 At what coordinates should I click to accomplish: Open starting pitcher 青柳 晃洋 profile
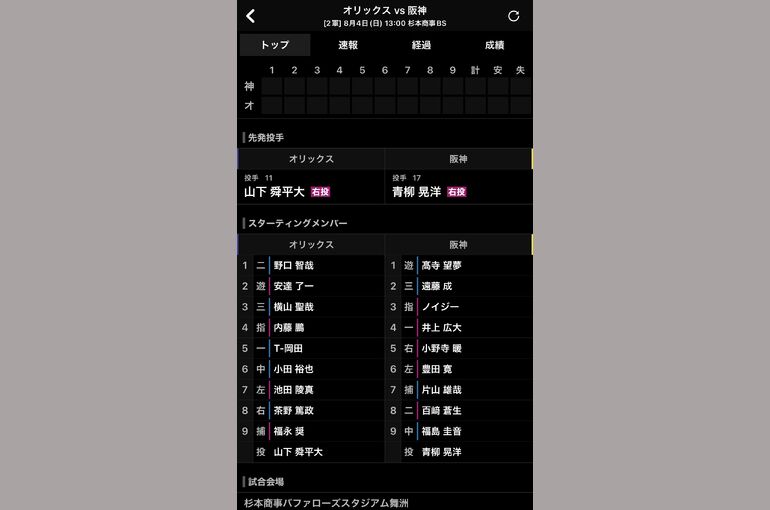coord(419,191)
